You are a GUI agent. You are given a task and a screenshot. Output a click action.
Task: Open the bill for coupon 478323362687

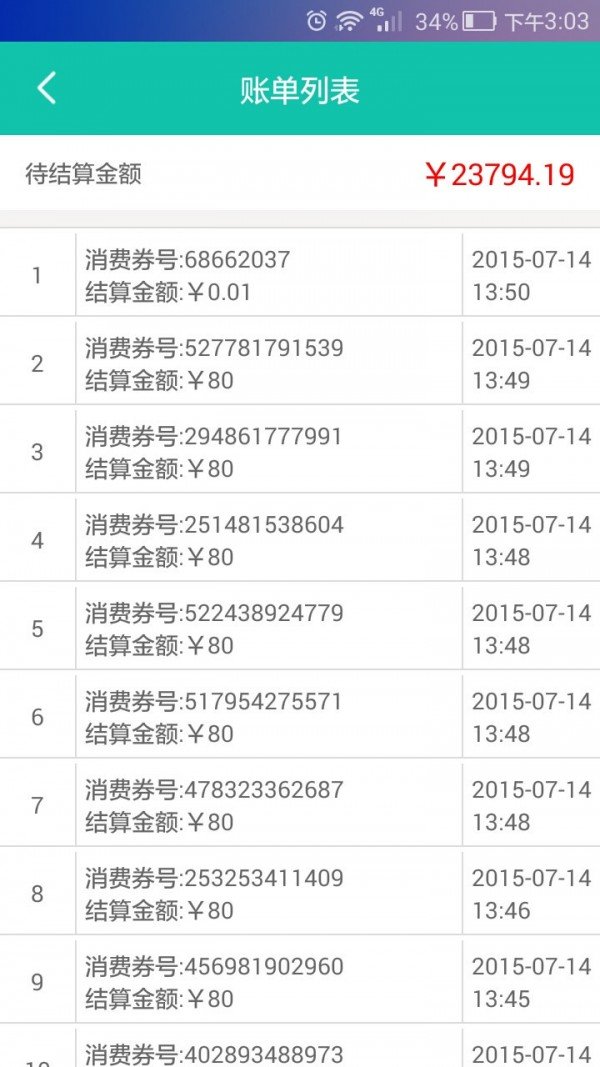[x=300, y=806]
